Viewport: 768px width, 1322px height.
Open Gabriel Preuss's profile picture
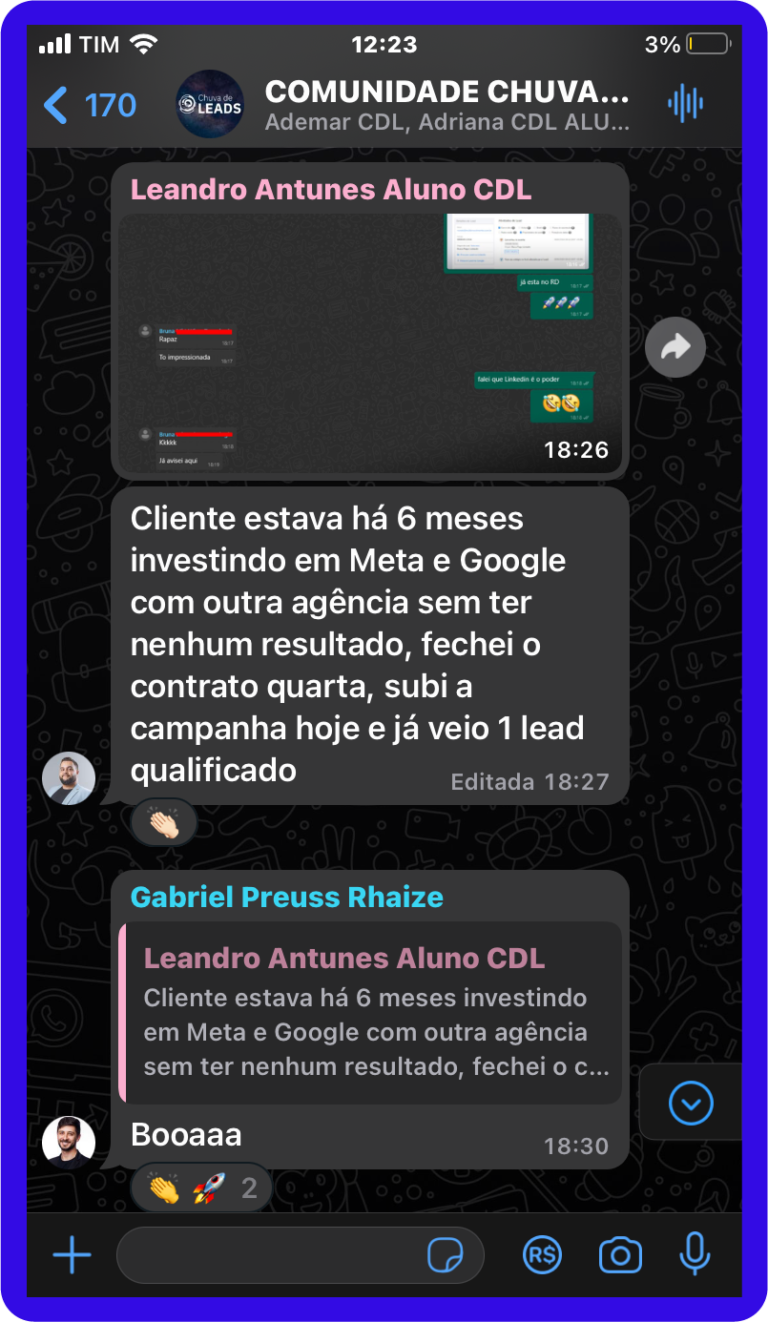(69, 1141)
